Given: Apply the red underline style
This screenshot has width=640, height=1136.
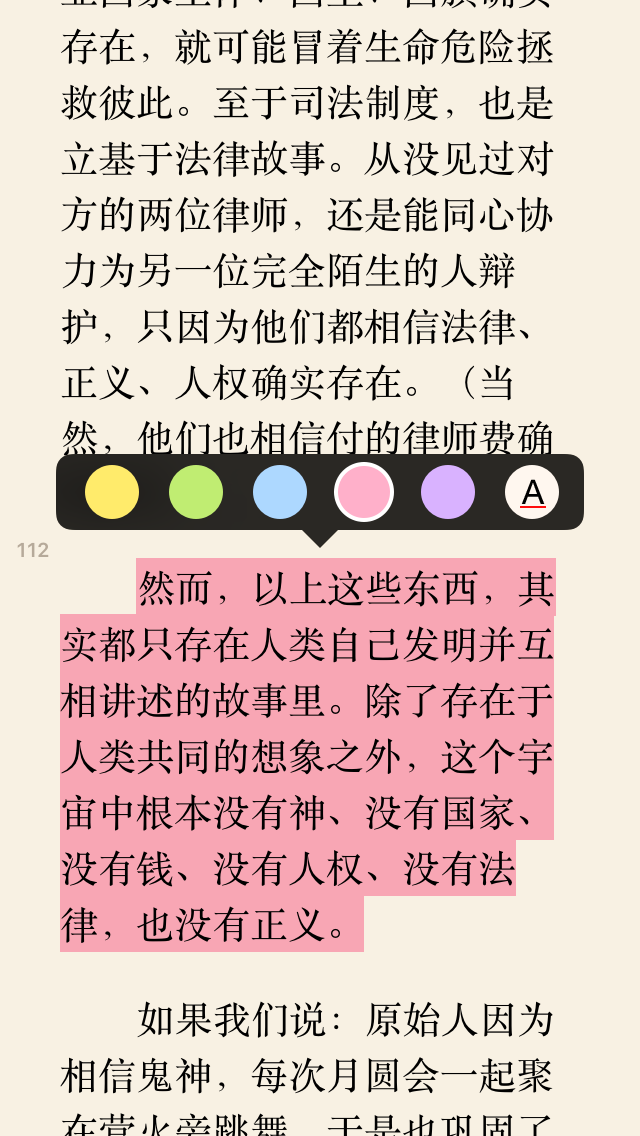Looking at the screenshot, I should click(532, 492).
